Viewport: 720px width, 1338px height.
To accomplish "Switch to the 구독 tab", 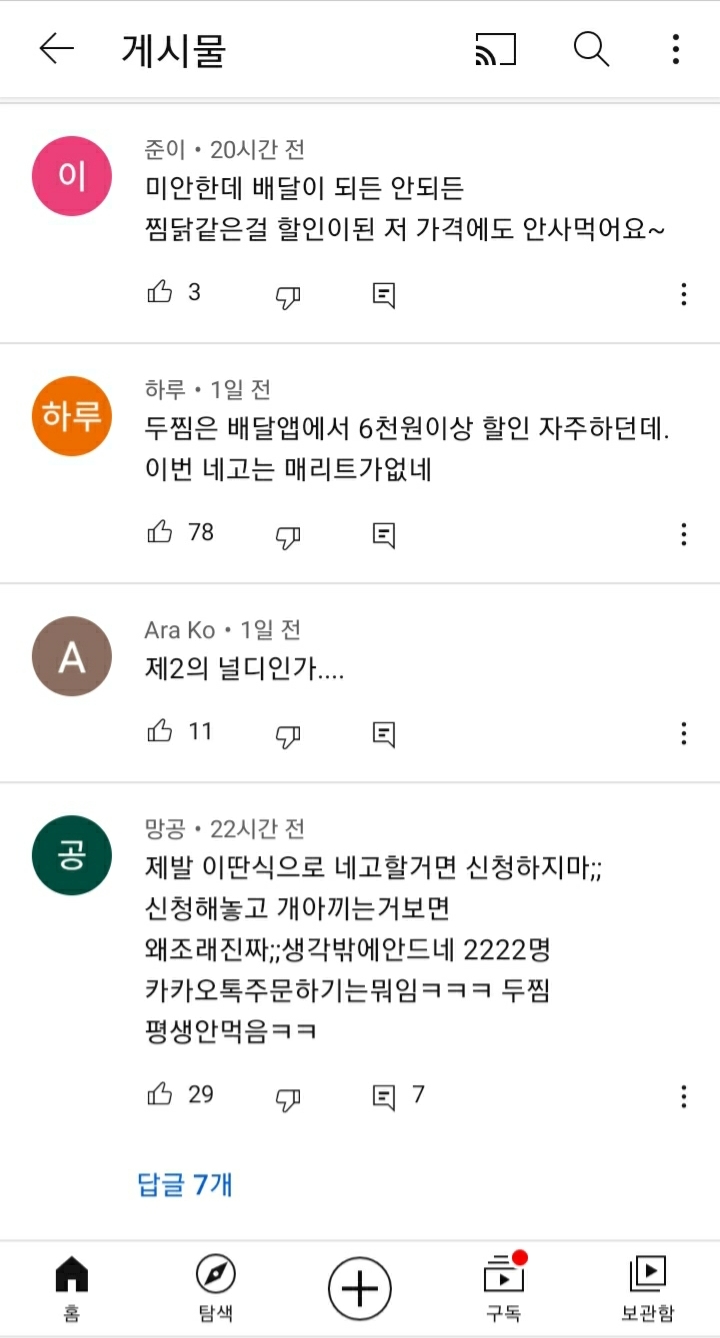I will (x=504, y=1288).
